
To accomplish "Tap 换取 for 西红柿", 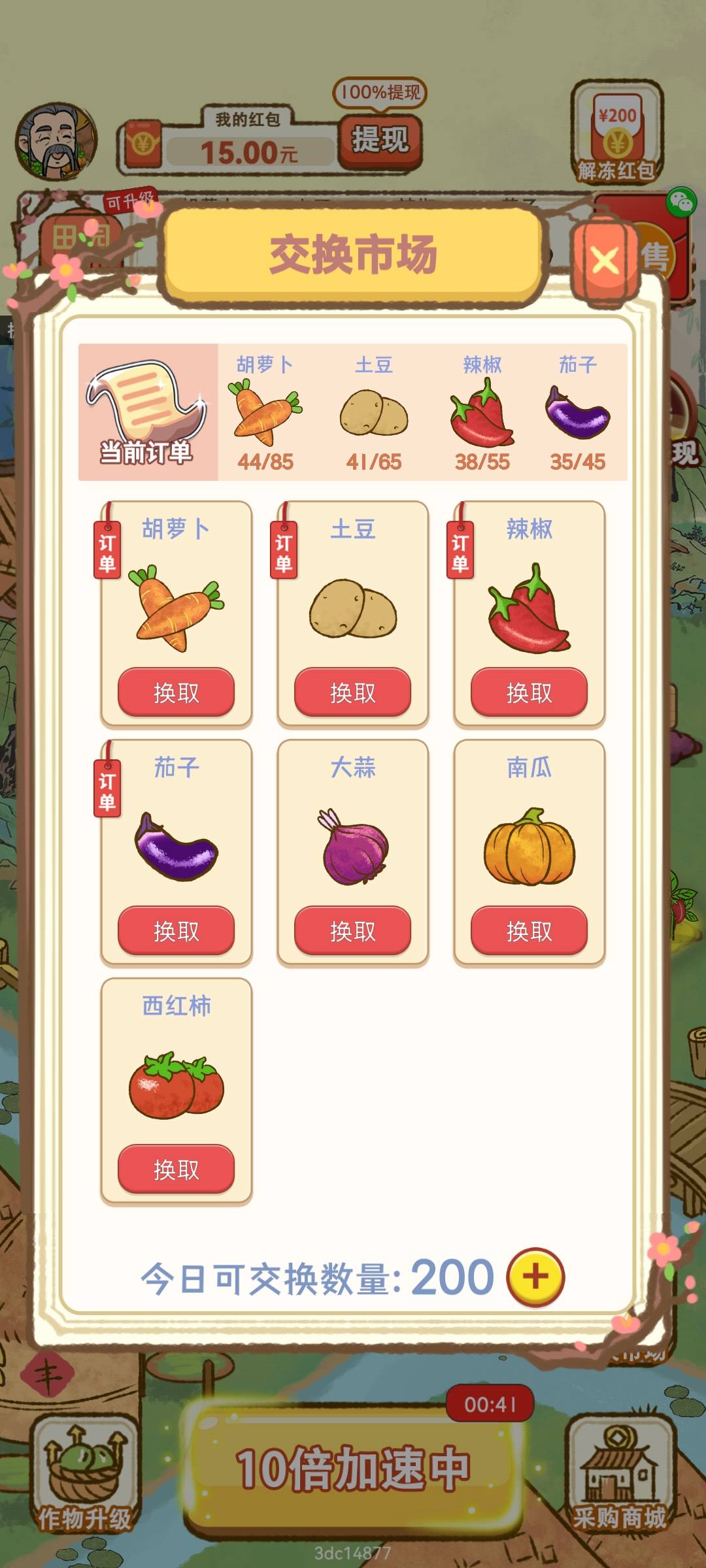I will tap(176, 1169).
